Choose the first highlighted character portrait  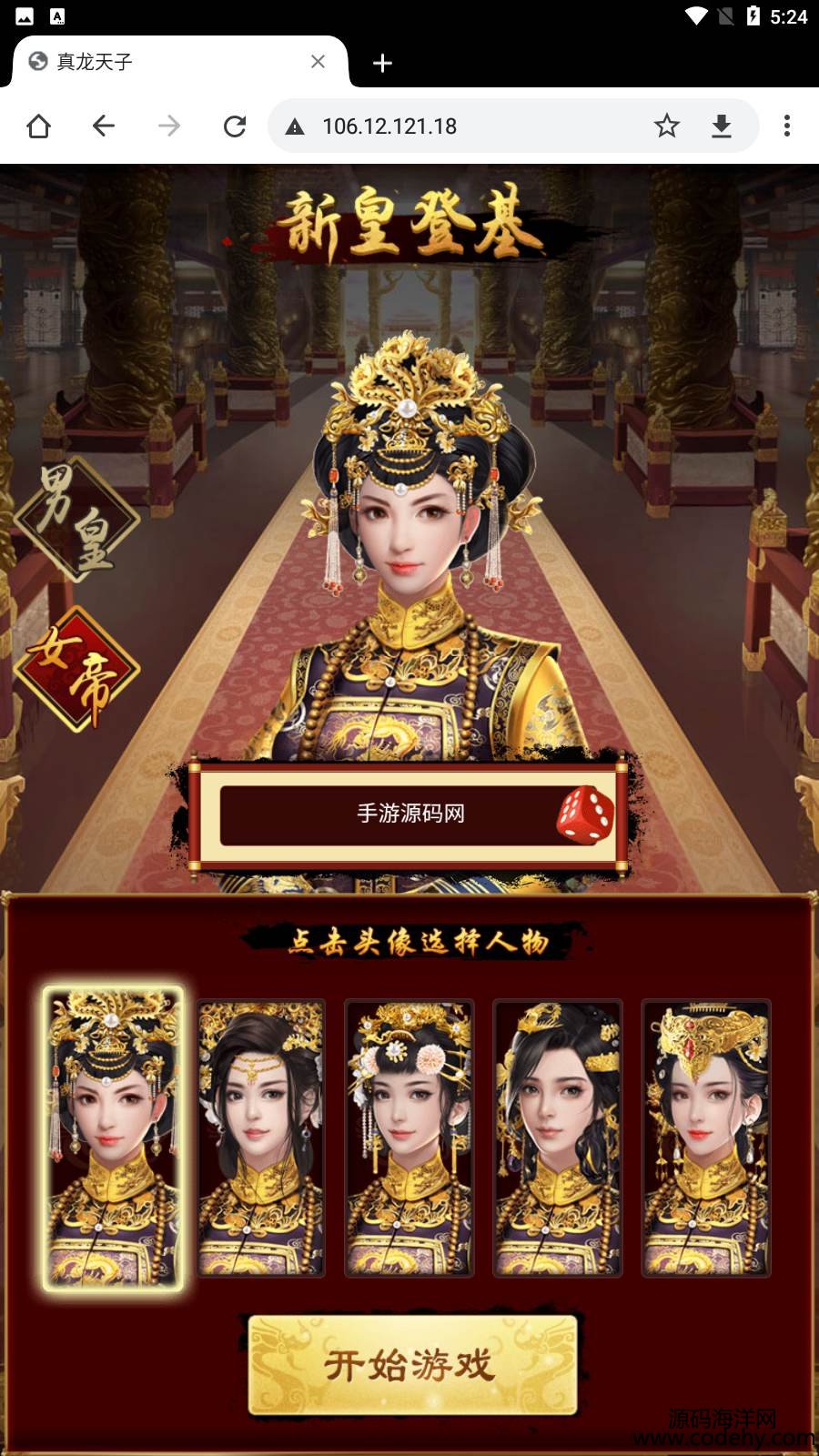point(113,1137)
